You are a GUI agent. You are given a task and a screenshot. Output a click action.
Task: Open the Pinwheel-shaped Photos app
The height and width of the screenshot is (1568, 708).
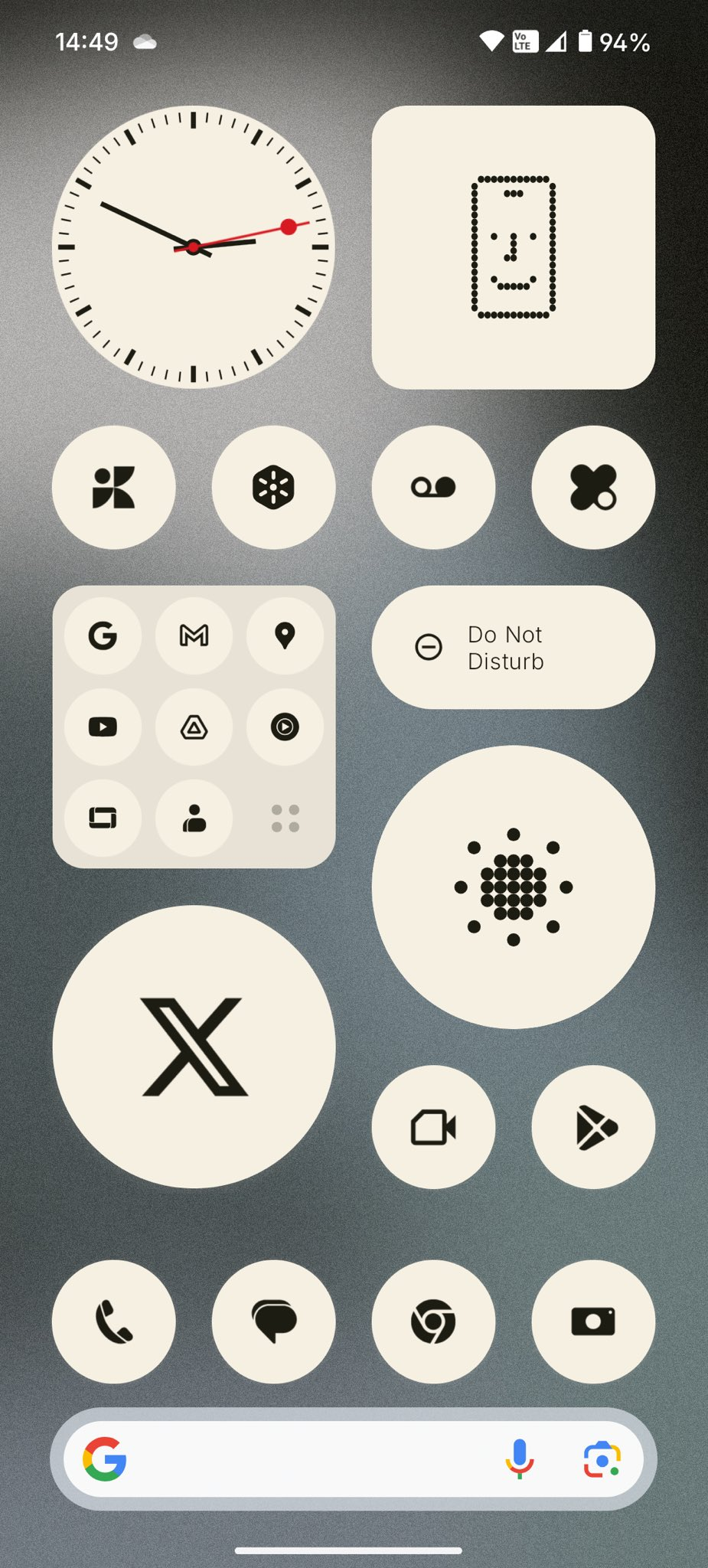(113, 487)
